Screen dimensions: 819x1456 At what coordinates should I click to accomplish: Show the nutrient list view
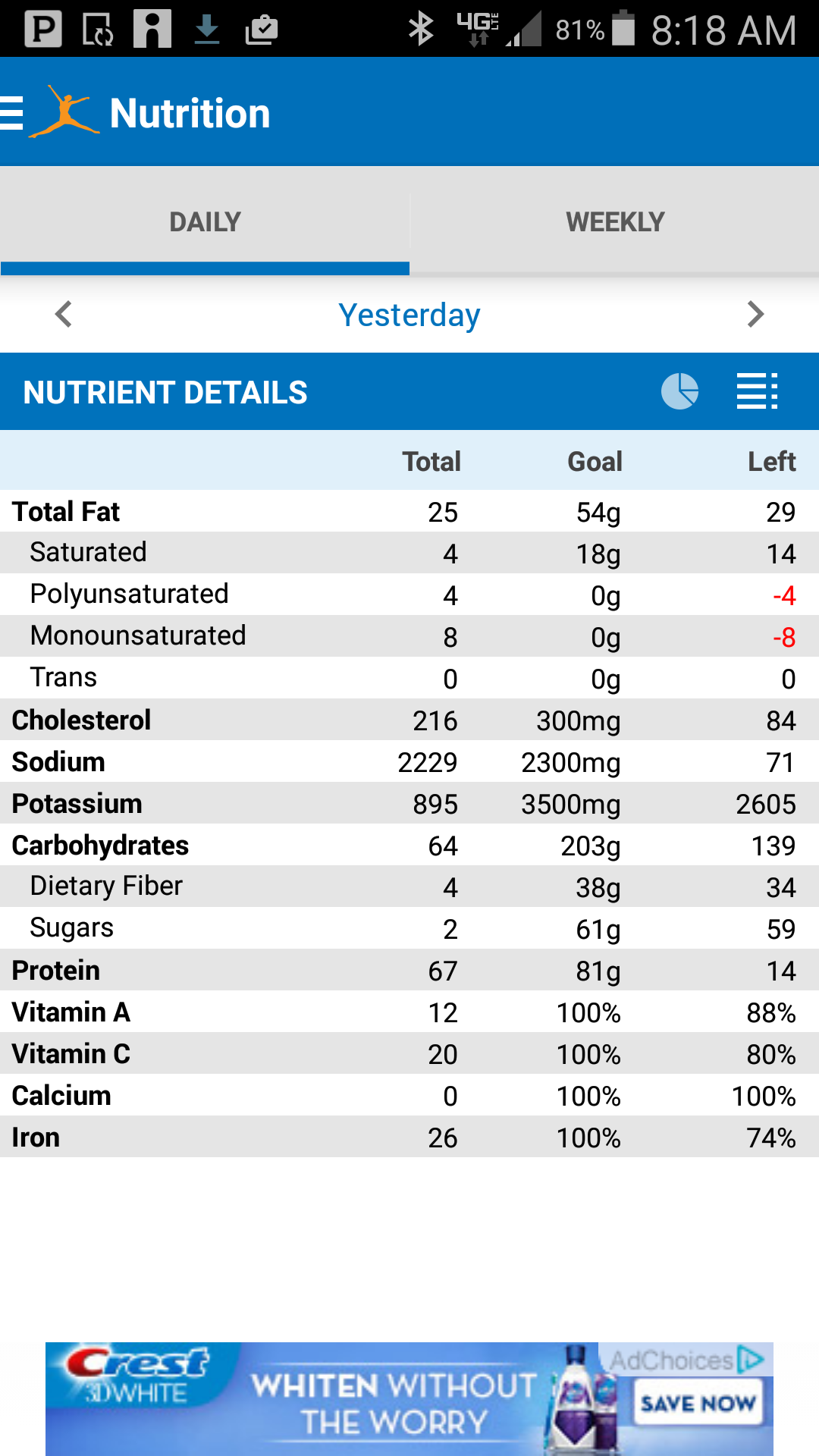coord(757,391)
